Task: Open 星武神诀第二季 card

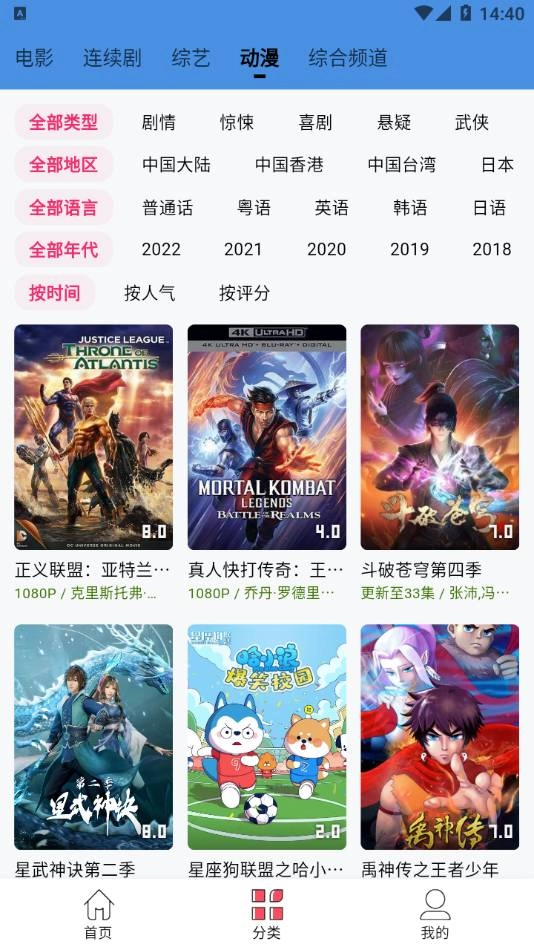Action: point(93,751)
